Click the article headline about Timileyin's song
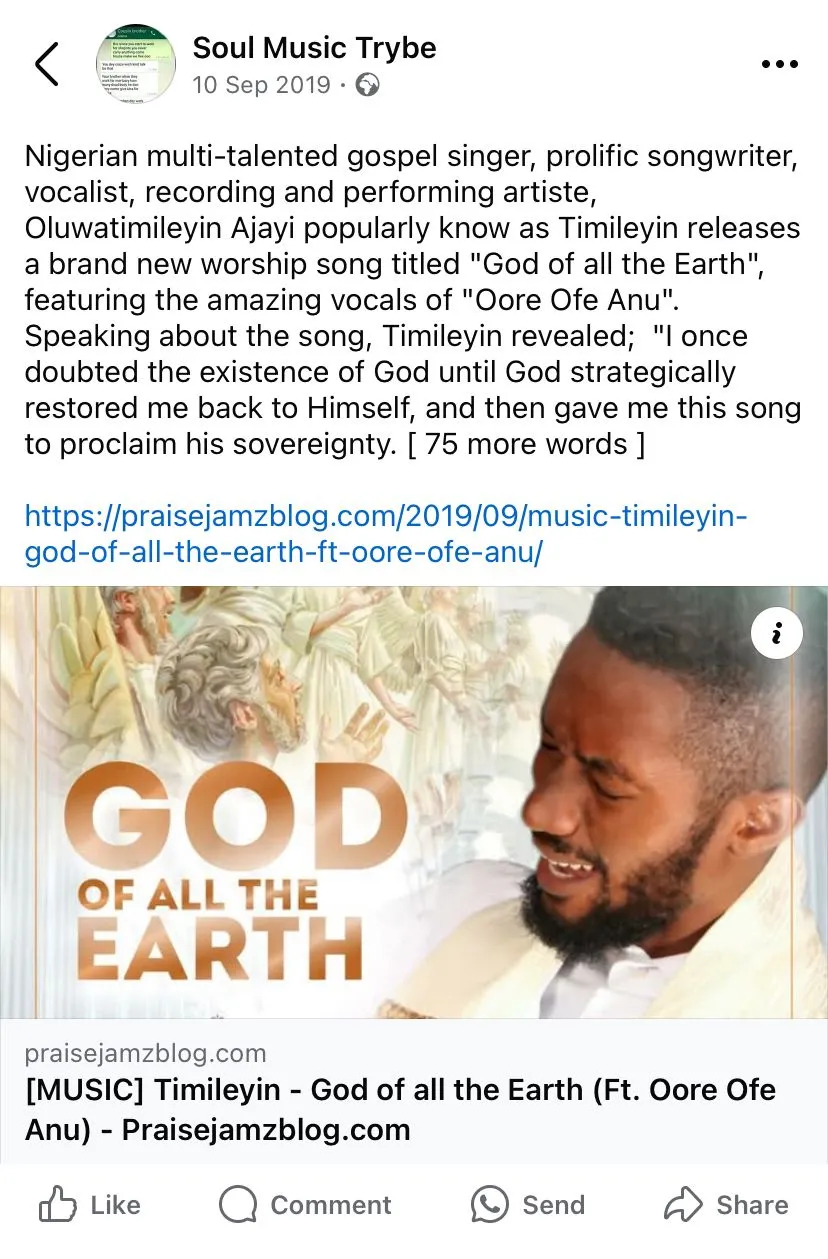Image resolution: width=828 pixels, height=1259 pixels. pyautogui.click(x=400, y=1108)
